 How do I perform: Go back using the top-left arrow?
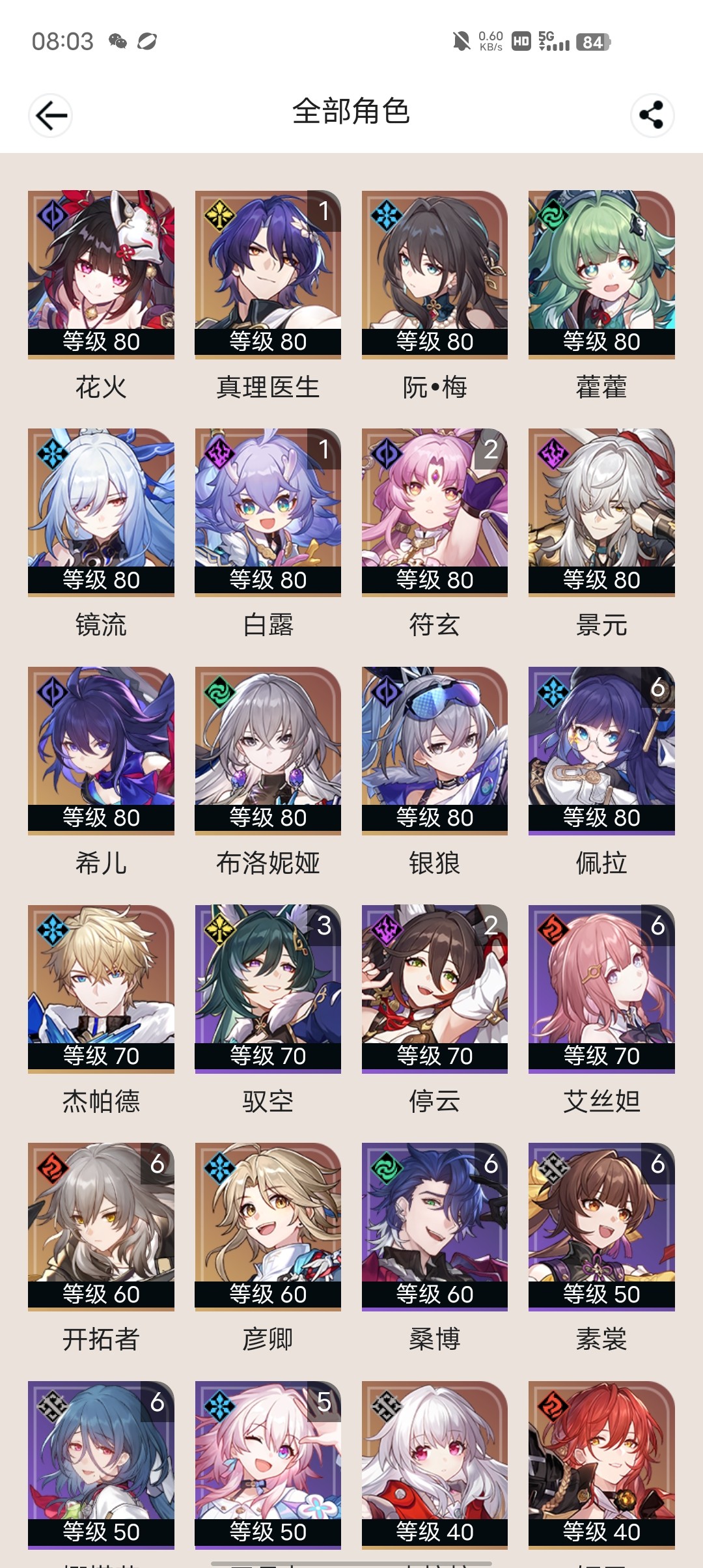(51, 116)
